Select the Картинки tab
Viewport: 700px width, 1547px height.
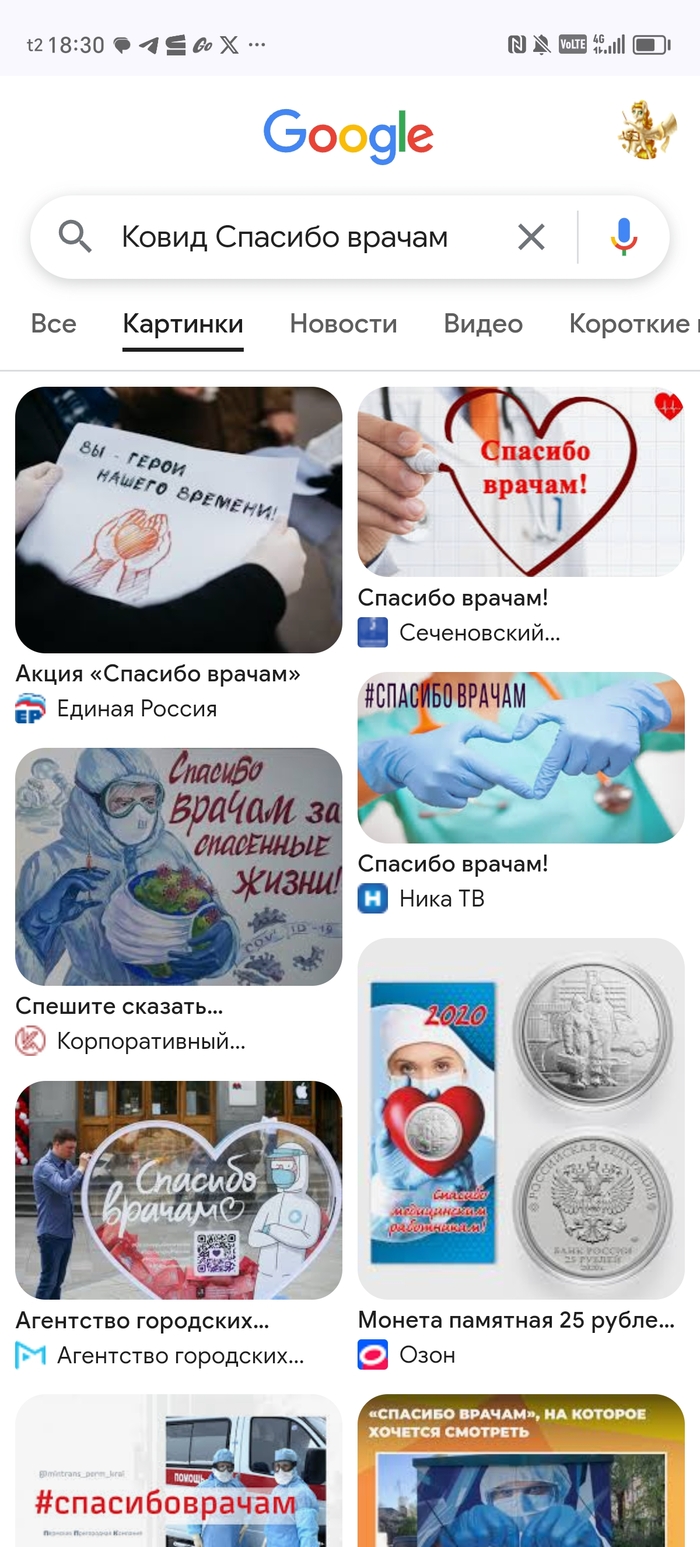[x=183, y=324]
